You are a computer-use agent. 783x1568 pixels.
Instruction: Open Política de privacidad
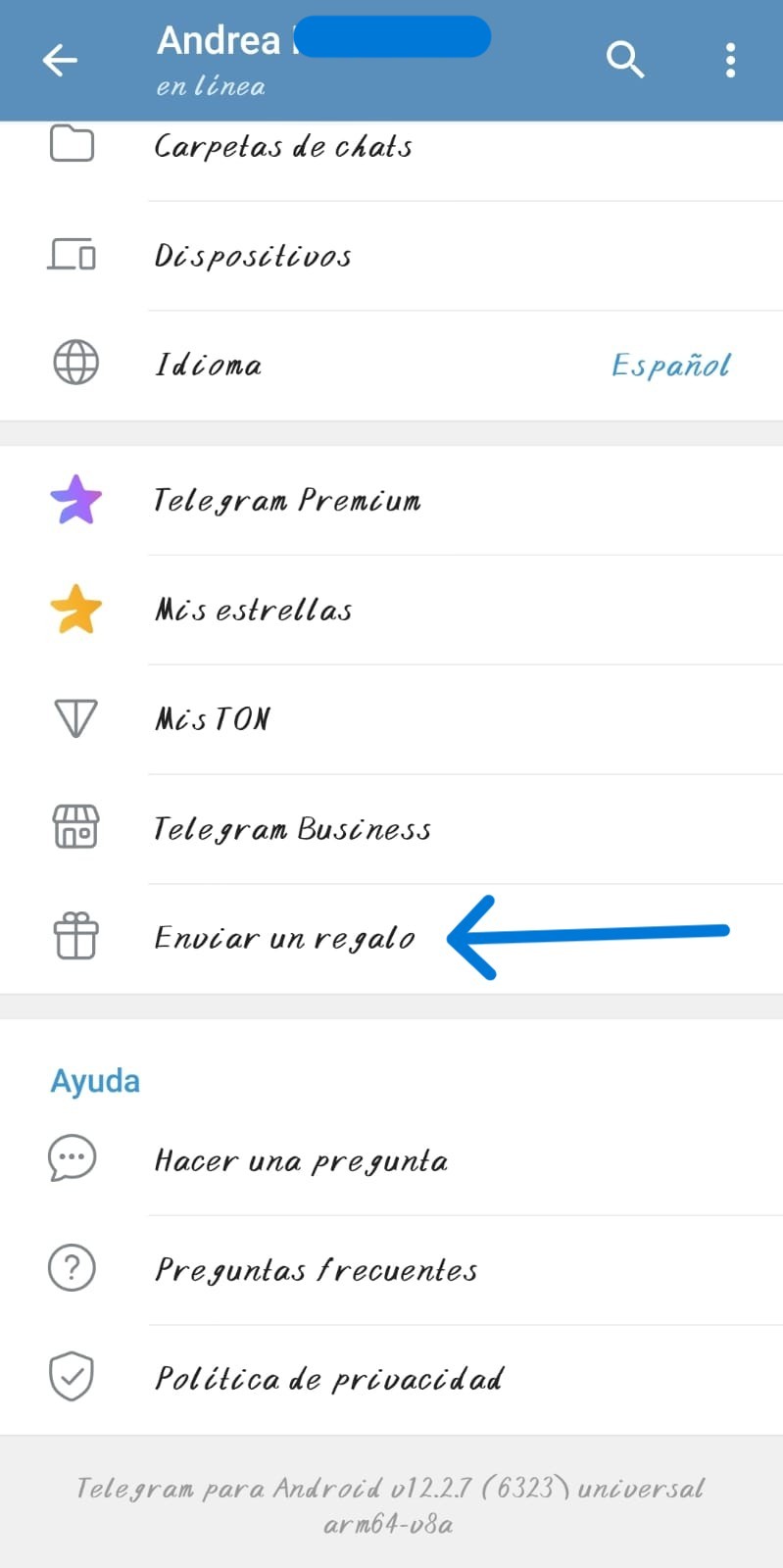(328, 1378)
